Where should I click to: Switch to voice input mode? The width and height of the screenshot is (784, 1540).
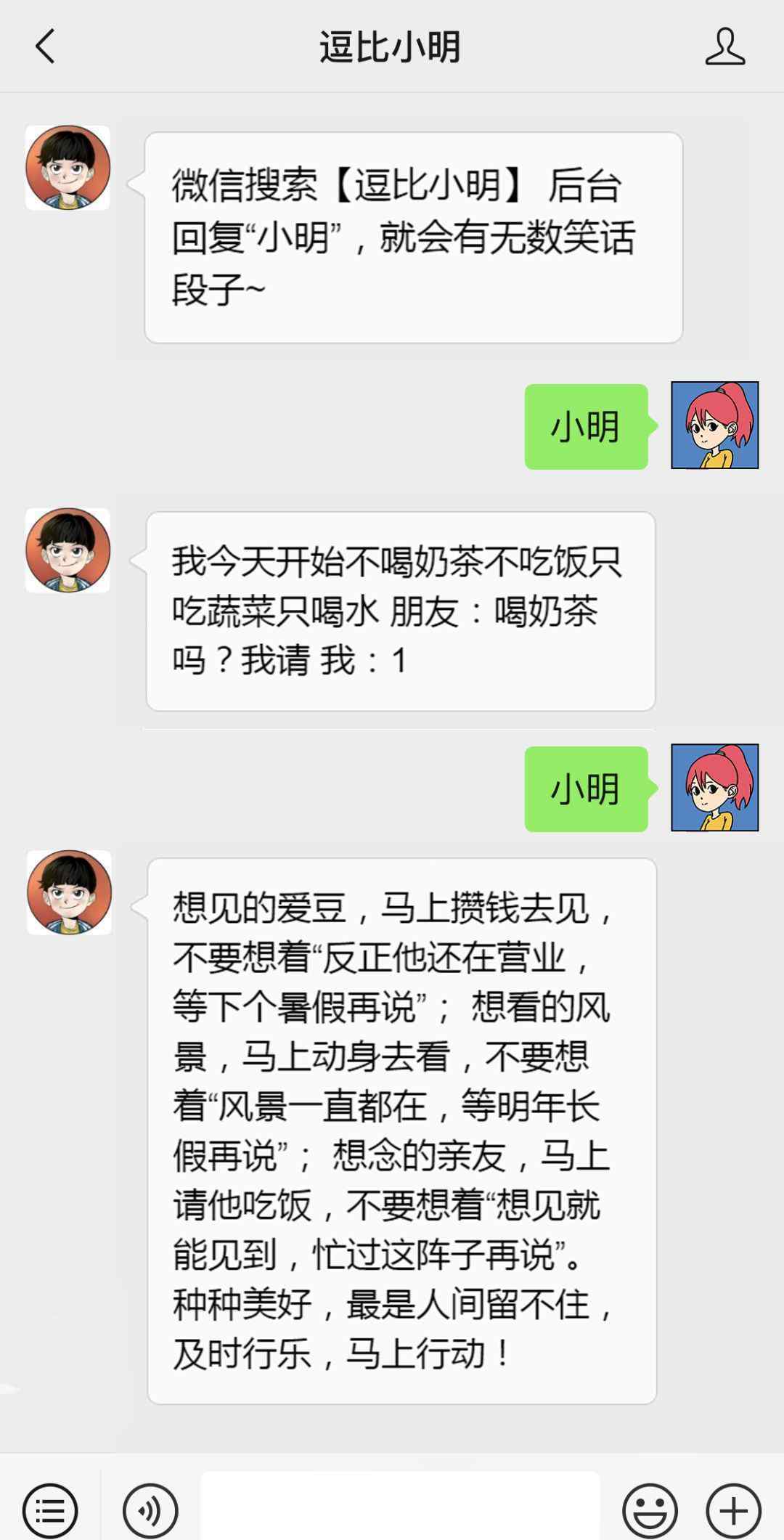(150, 1510)
